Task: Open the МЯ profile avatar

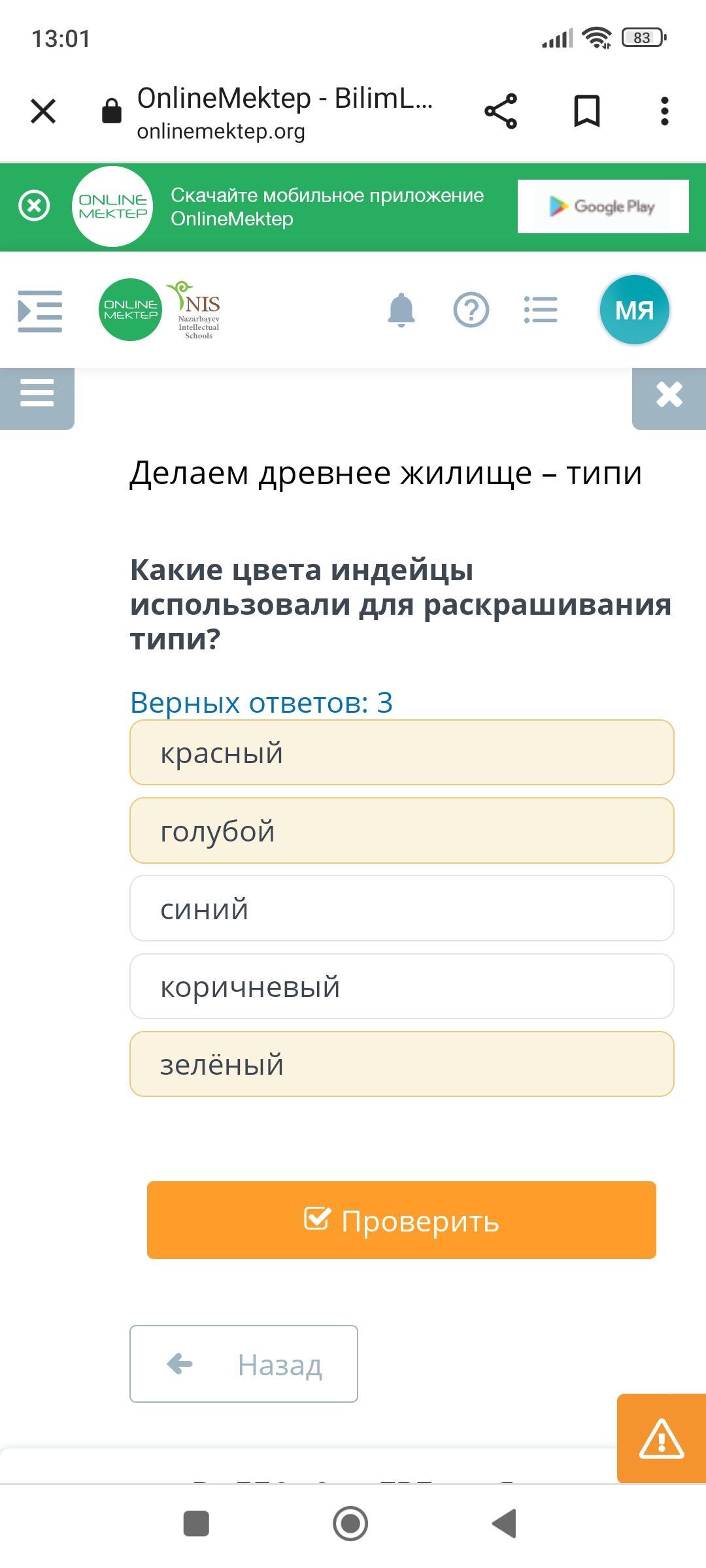Action: coord(634,310)
